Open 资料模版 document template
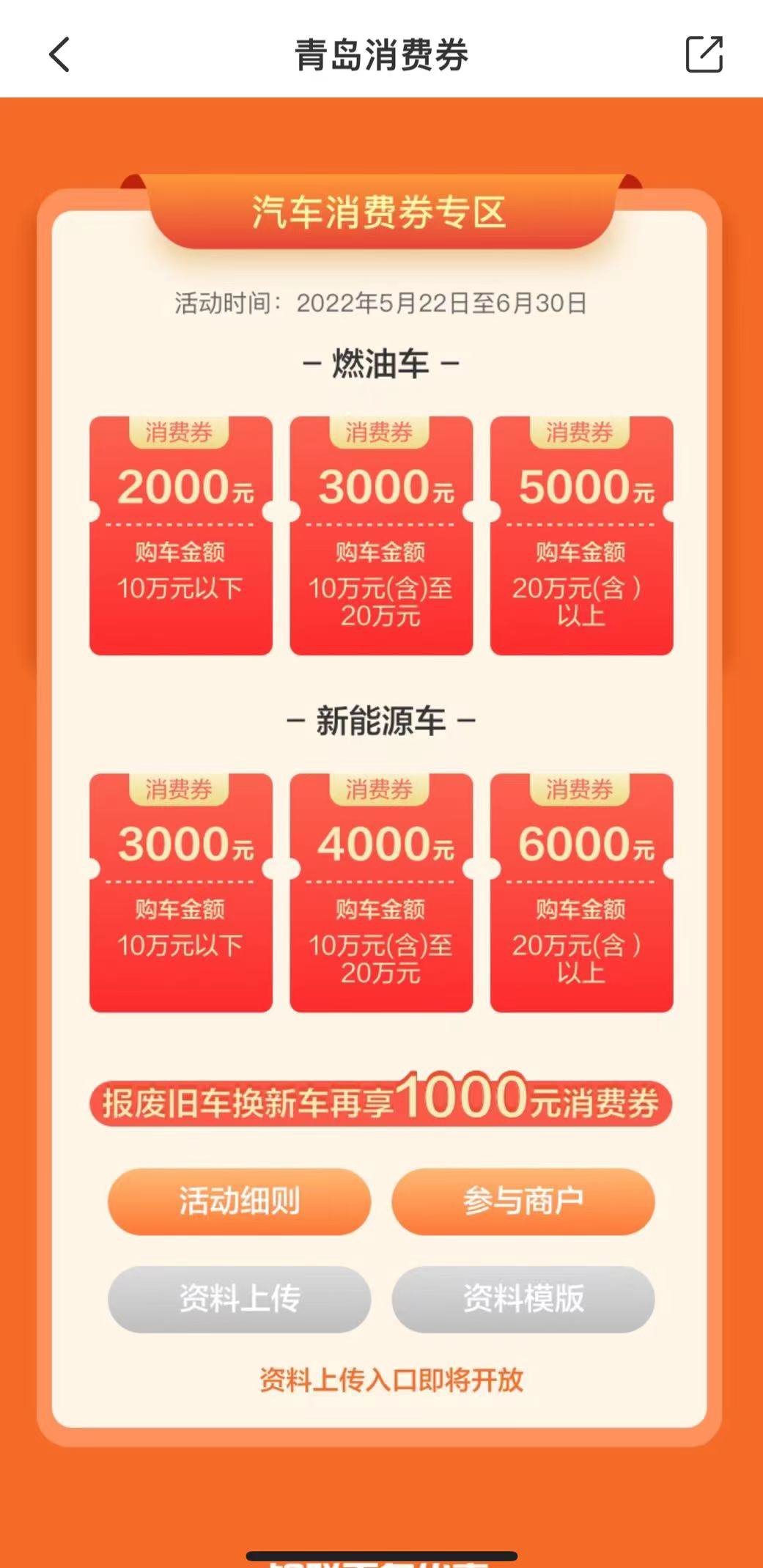763x1568 pixels. pyautogui.click(x=523, y=1299)
